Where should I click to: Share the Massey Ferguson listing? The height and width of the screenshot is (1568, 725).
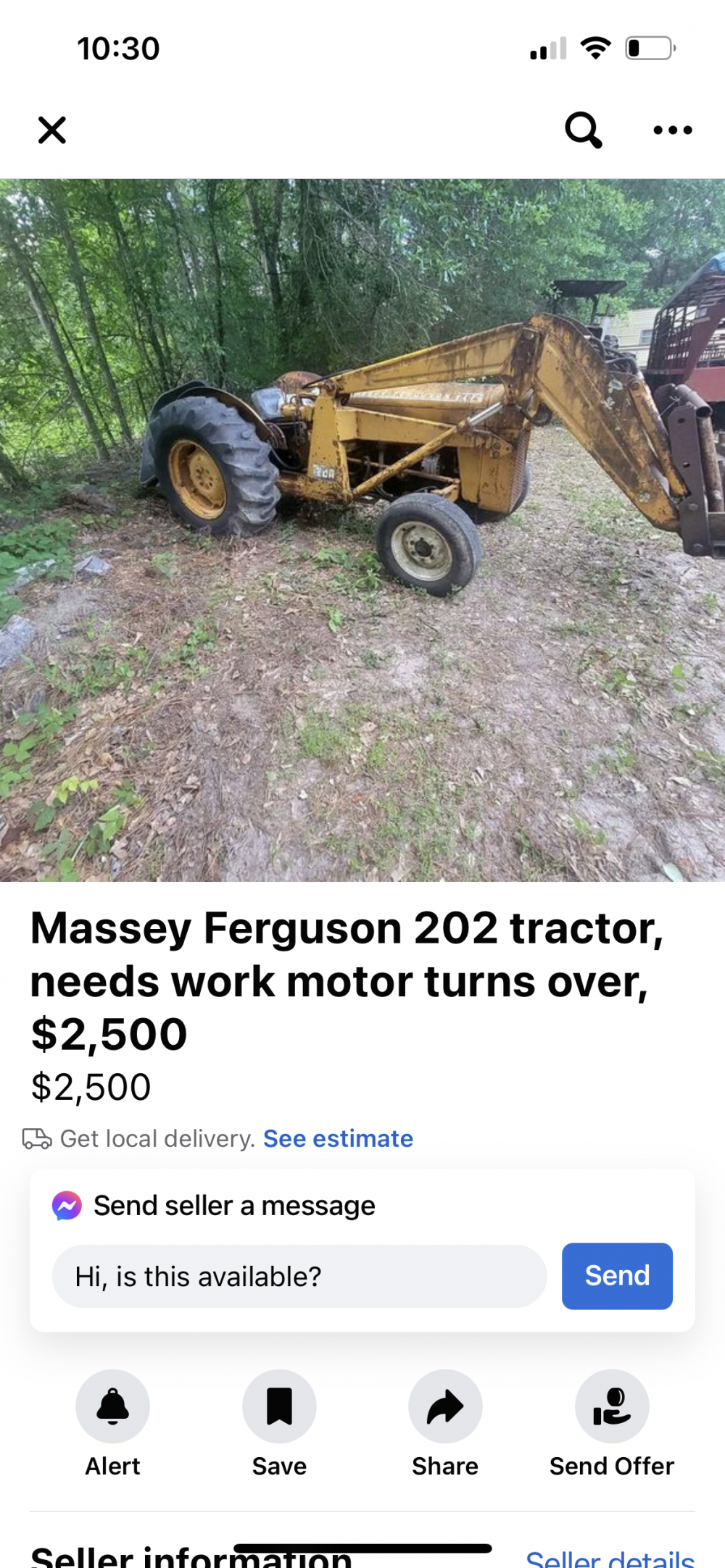pyautogui.click(x=445, y=1406)
